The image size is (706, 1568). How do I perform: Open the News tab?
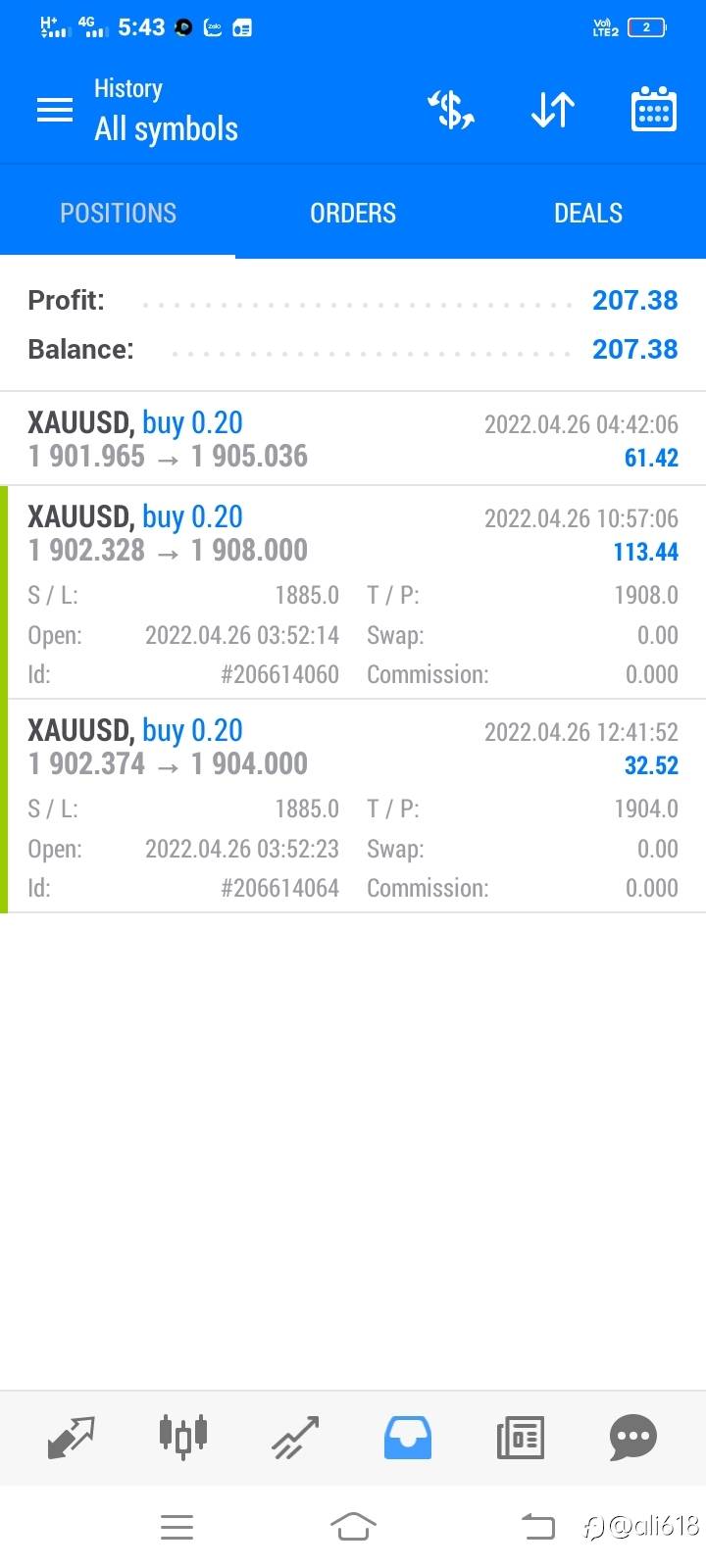point(520,1437)
